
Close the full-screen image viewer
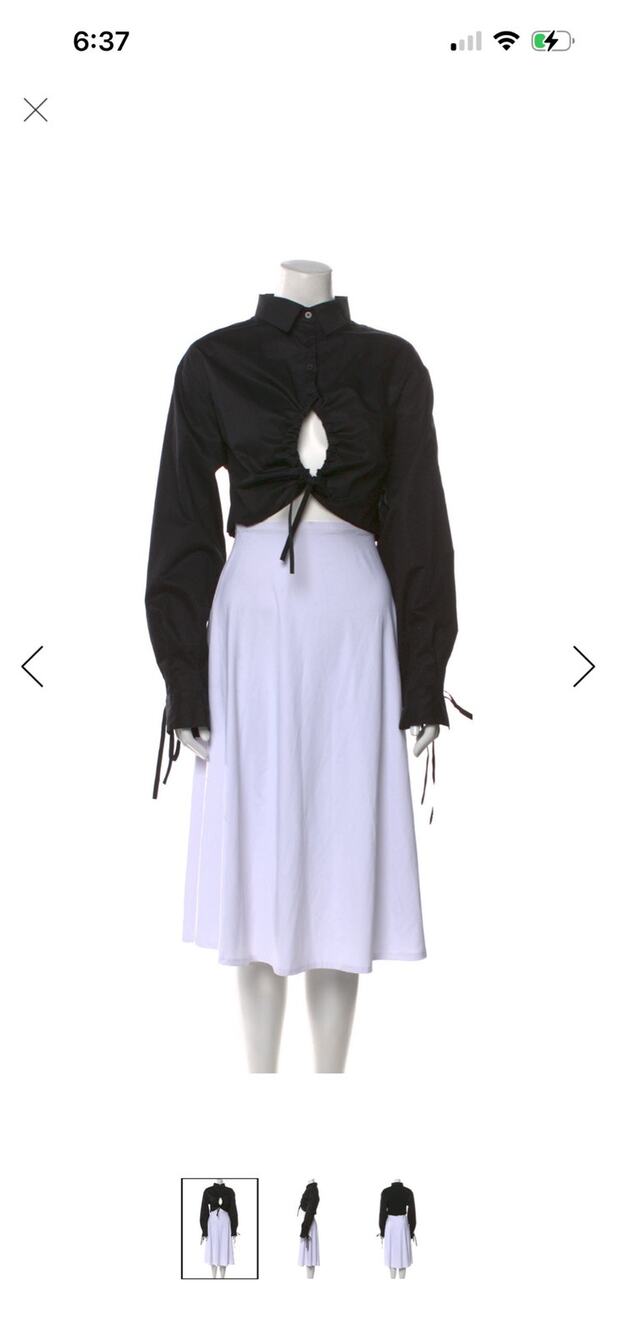[x=35, y=110]
